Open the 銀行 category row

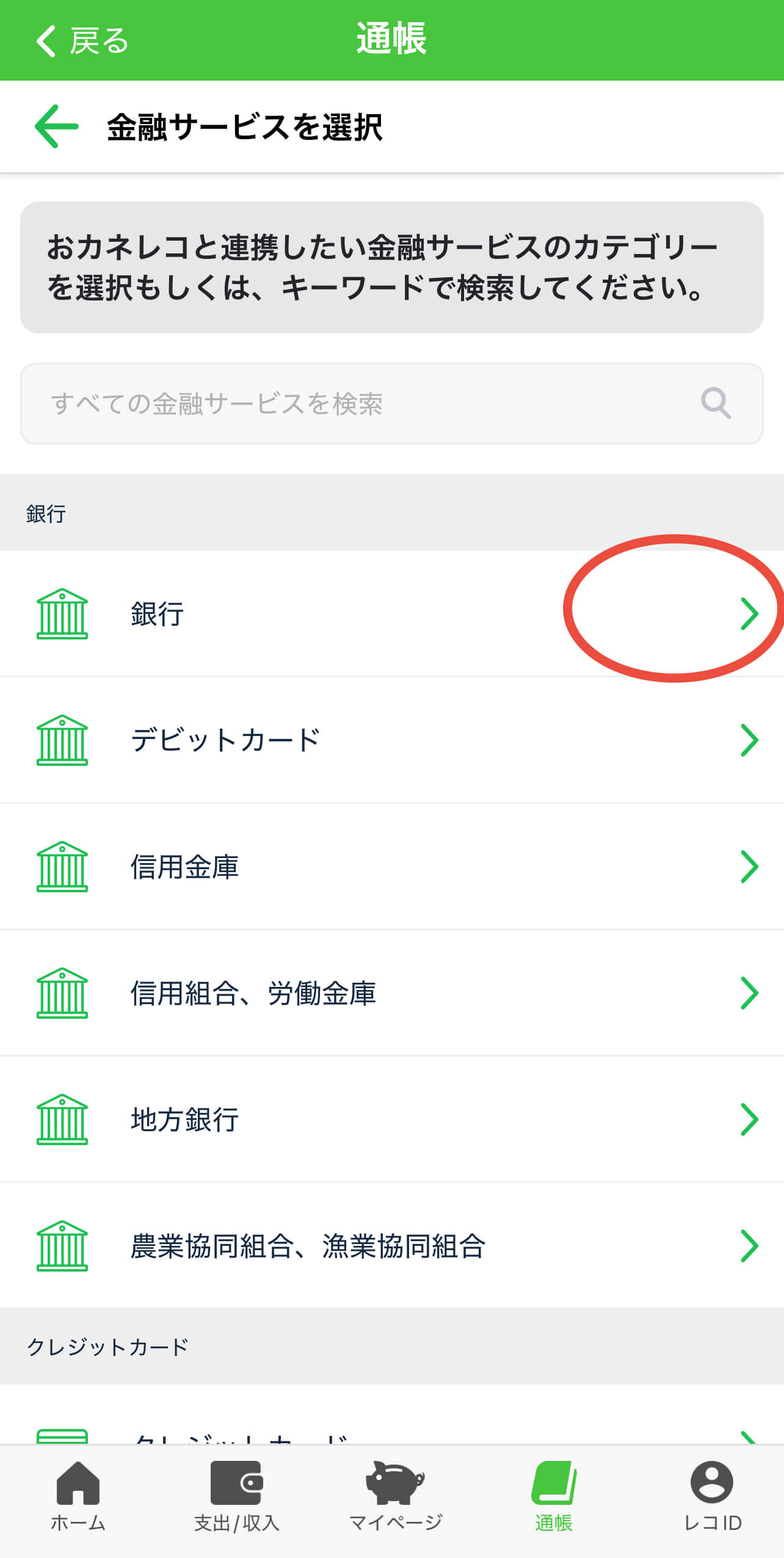tap(391, 614)
